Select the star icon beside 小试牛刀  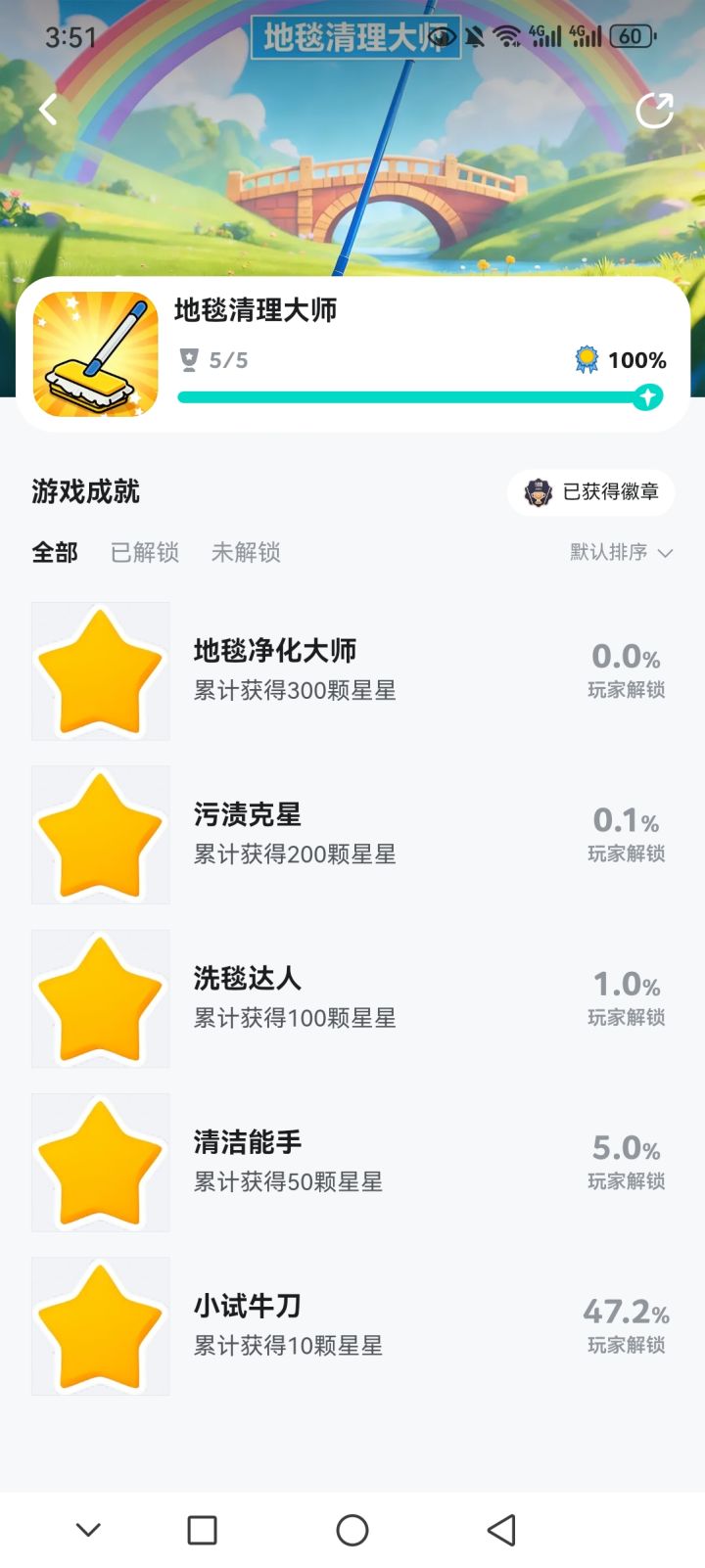point(99,1325)
